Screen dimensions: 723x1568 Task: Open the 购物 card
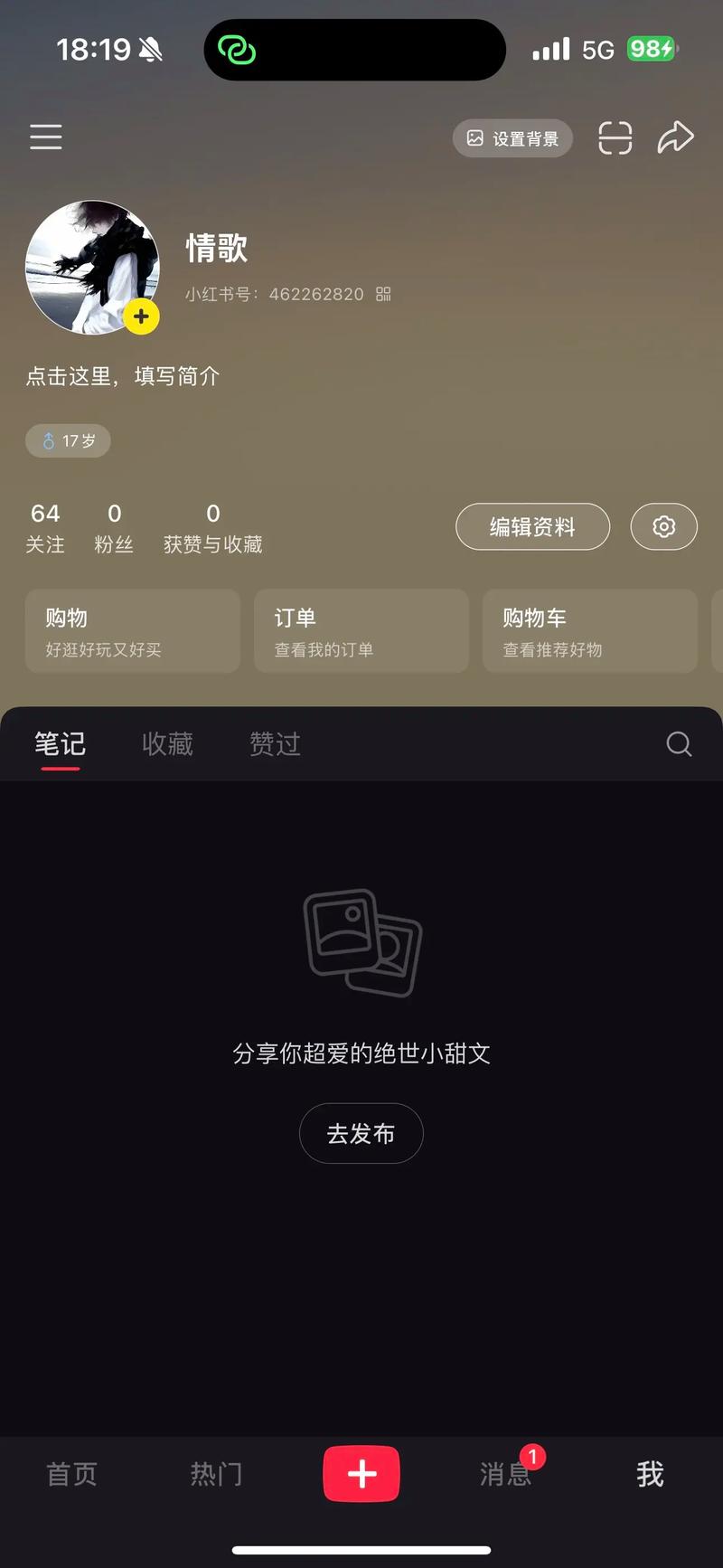(132, 631)
